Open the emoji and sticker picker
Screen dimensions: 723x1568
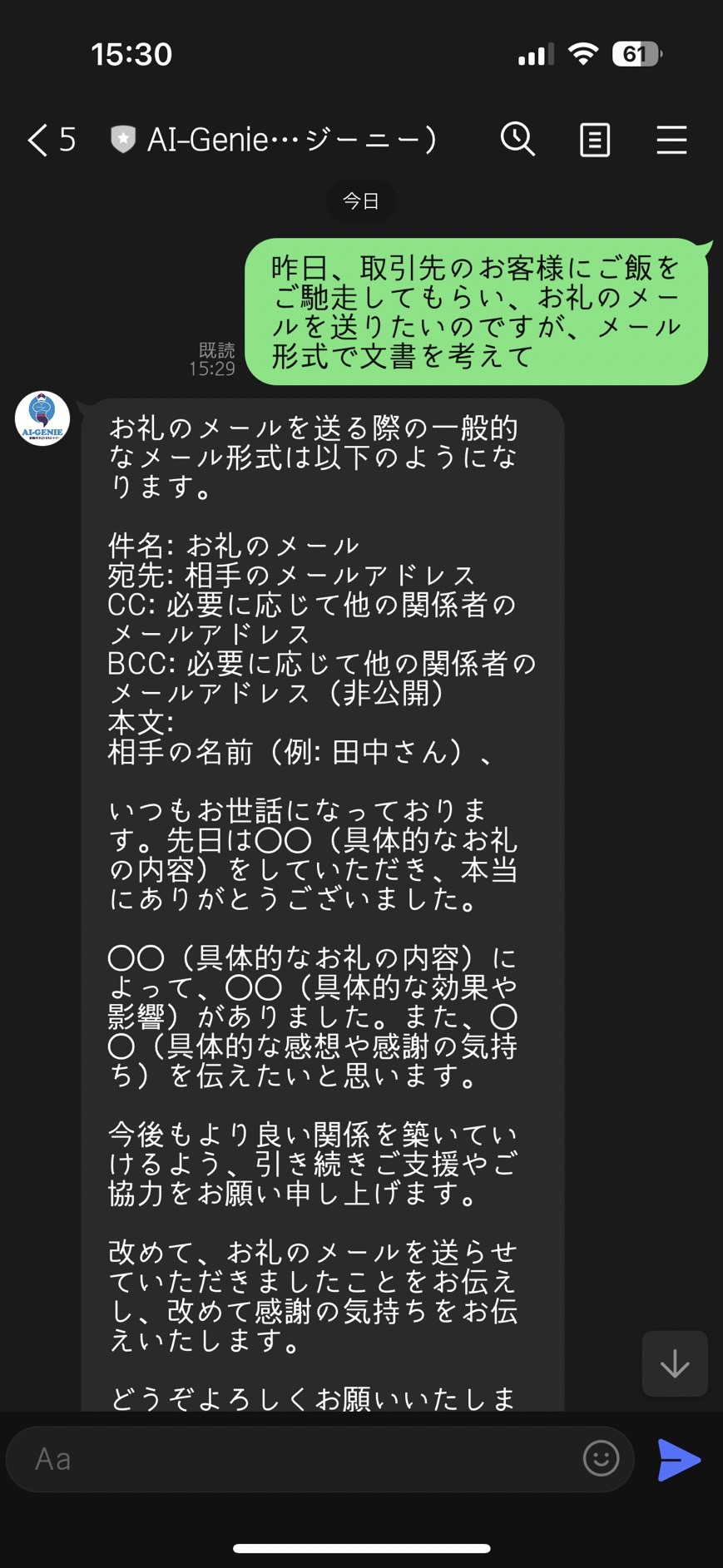(x=601, y=1458)
